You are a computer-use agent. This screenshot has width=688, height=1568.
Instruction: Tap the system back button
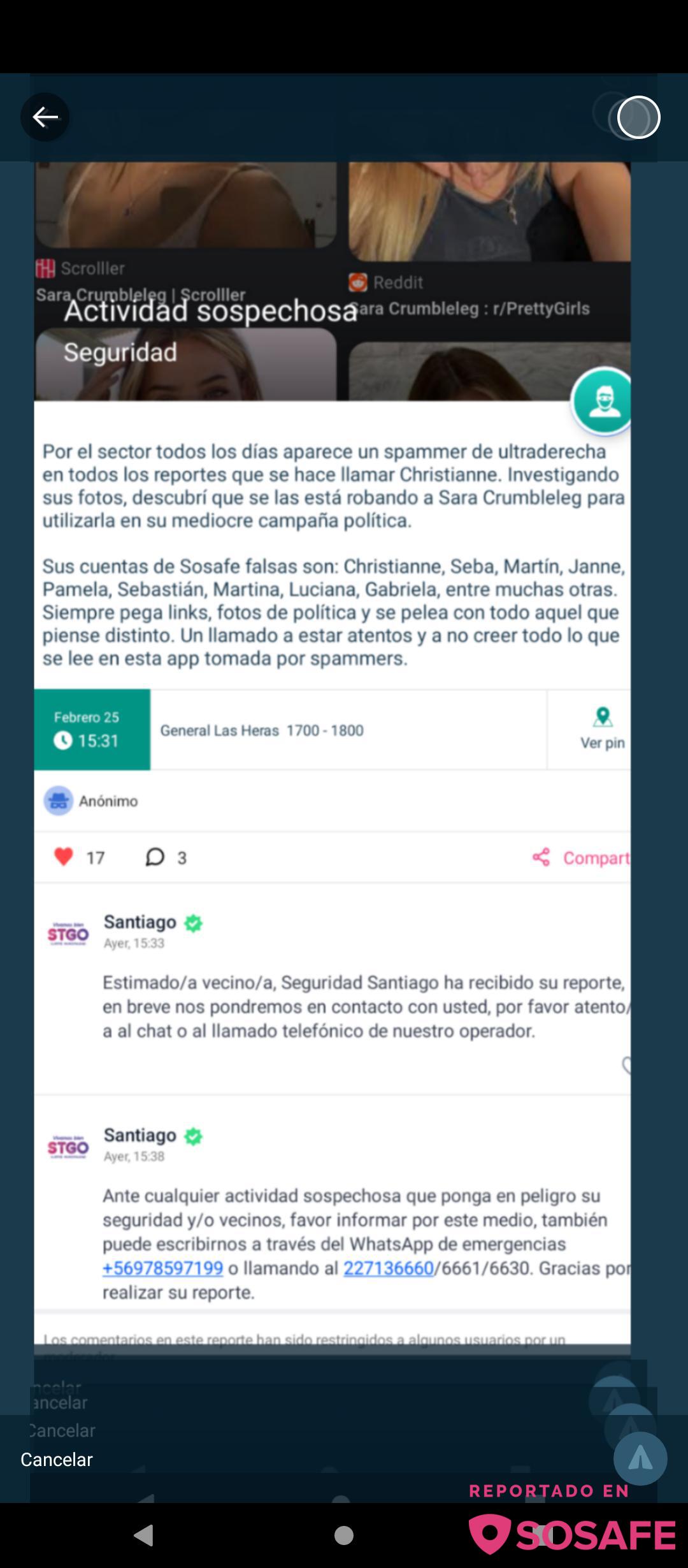(144, 1535)
